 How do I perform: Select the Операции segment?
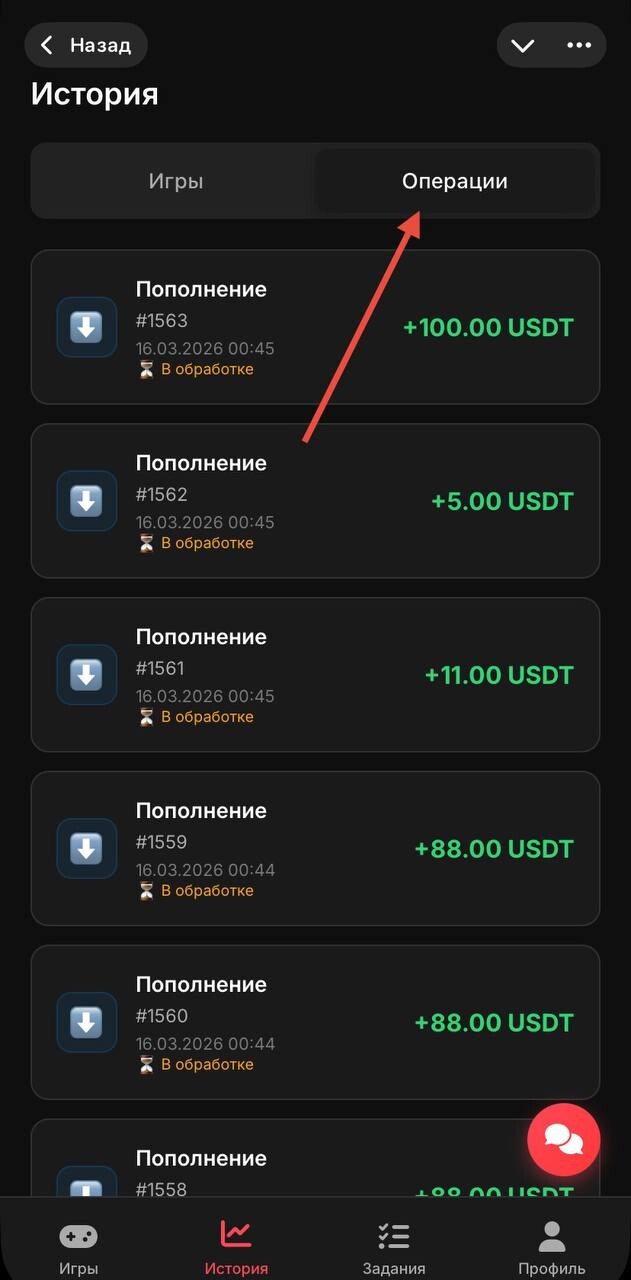(455, 181)
